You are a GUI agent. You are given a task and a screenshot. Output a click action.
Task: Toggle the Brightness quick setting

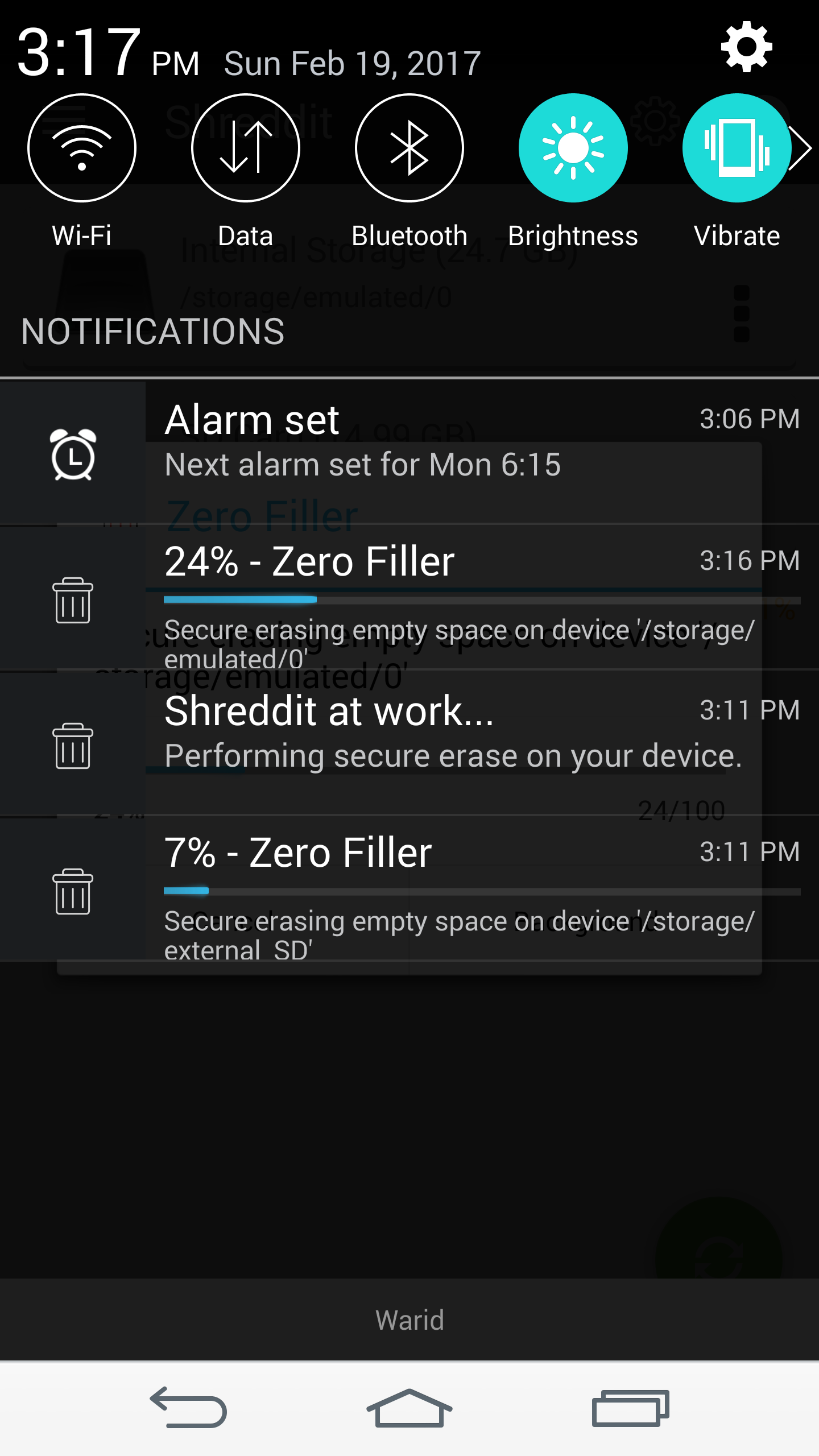[x=573, y=148]
